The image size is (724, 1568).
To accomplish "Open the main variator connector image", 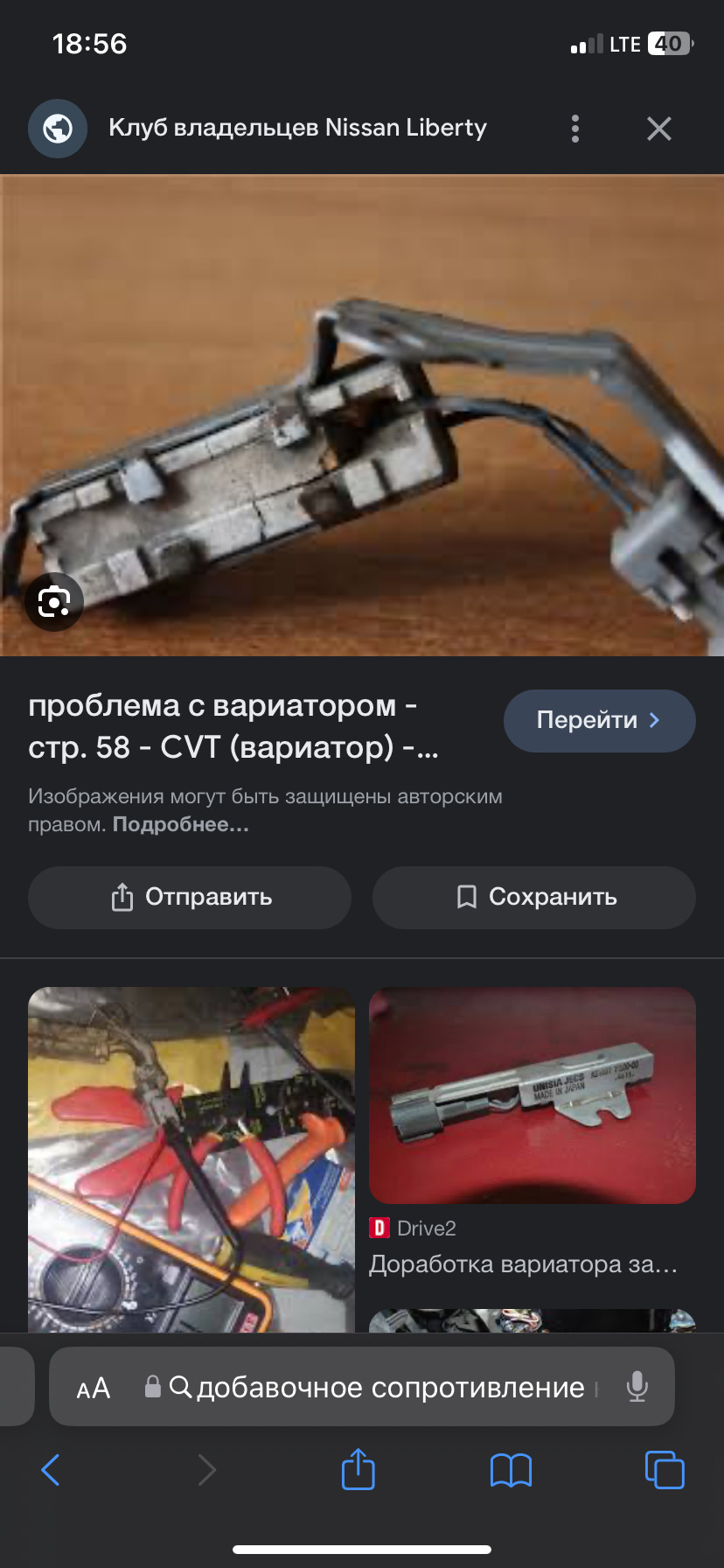I will [362, 416].
